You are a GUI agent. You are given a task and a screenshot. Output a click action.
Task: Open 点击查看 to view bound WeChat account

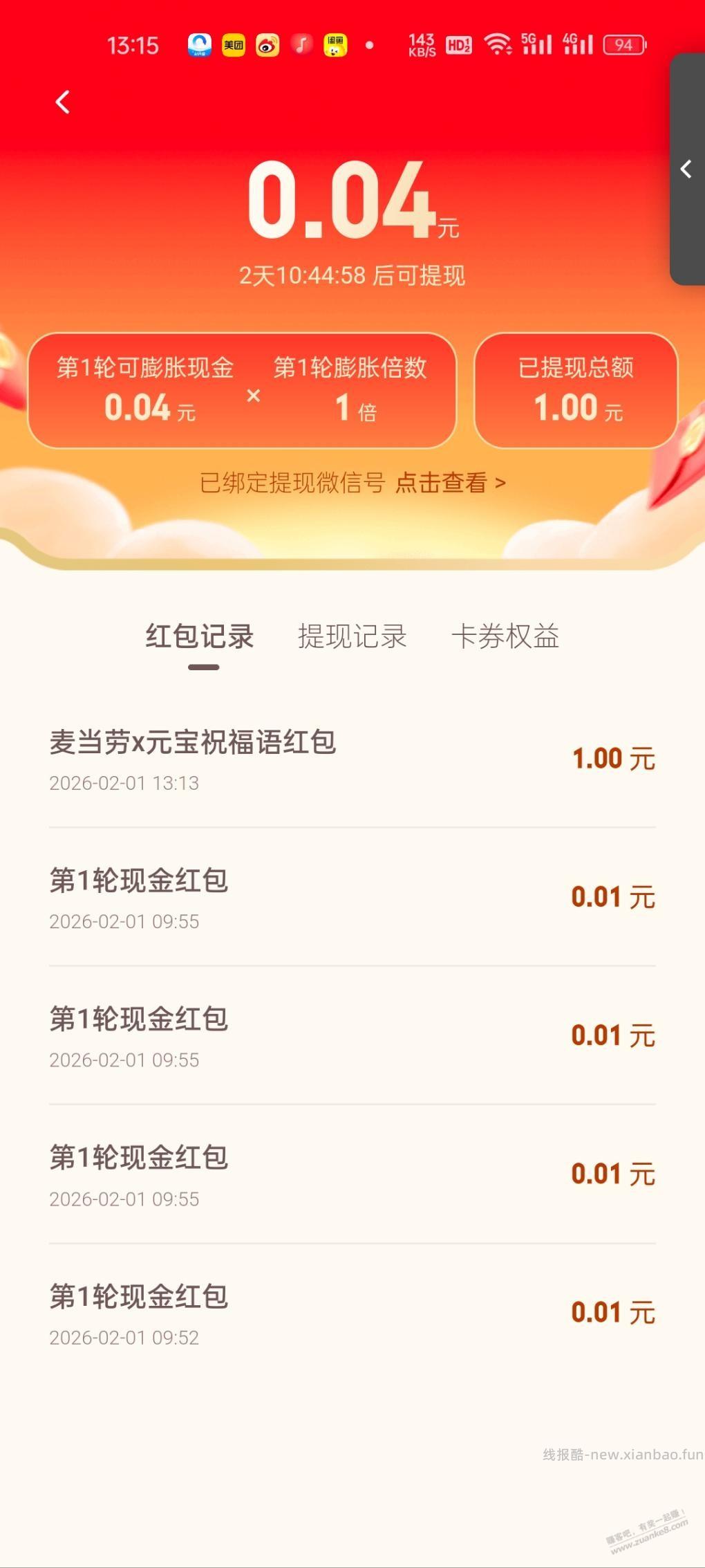click(x=451, y=483)
